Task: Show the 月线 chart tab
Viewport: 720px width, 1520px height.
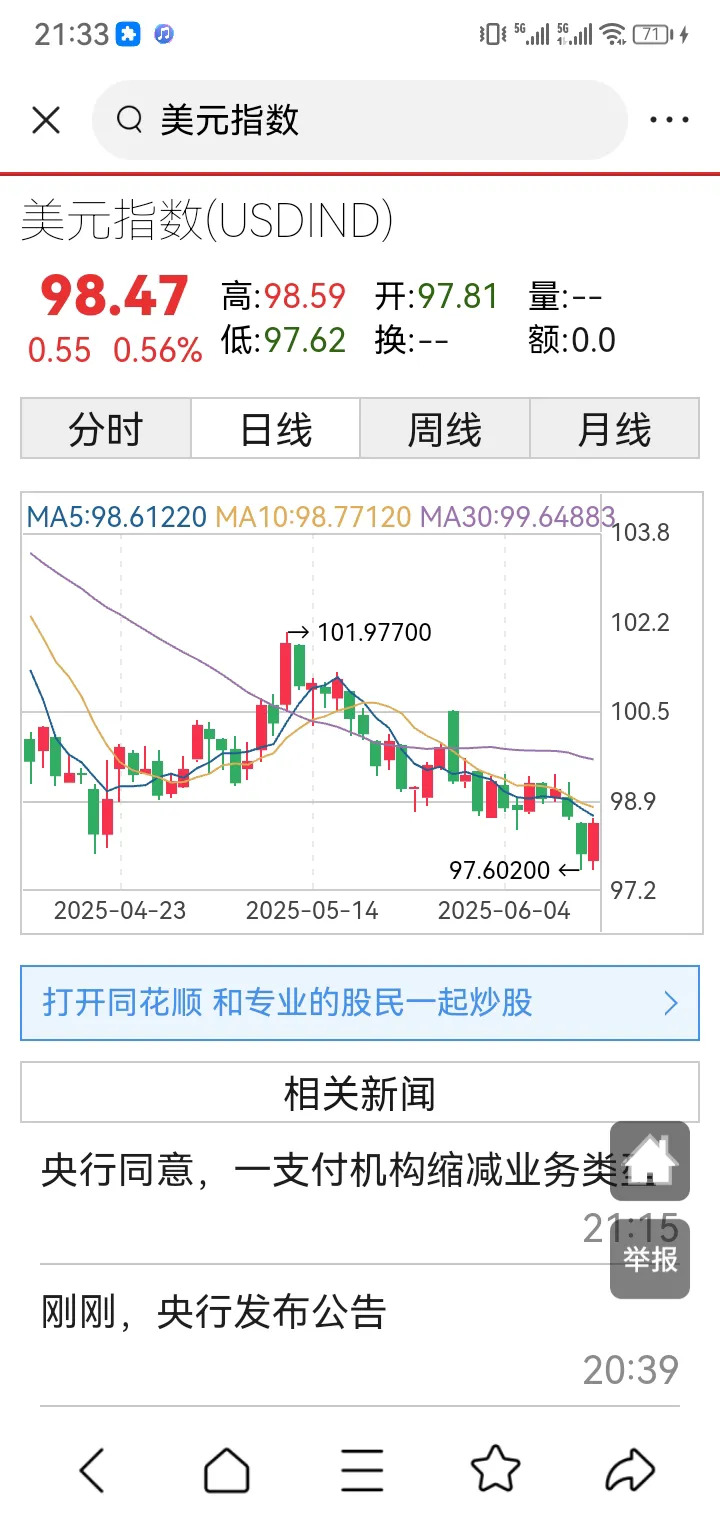Action: 614,429
